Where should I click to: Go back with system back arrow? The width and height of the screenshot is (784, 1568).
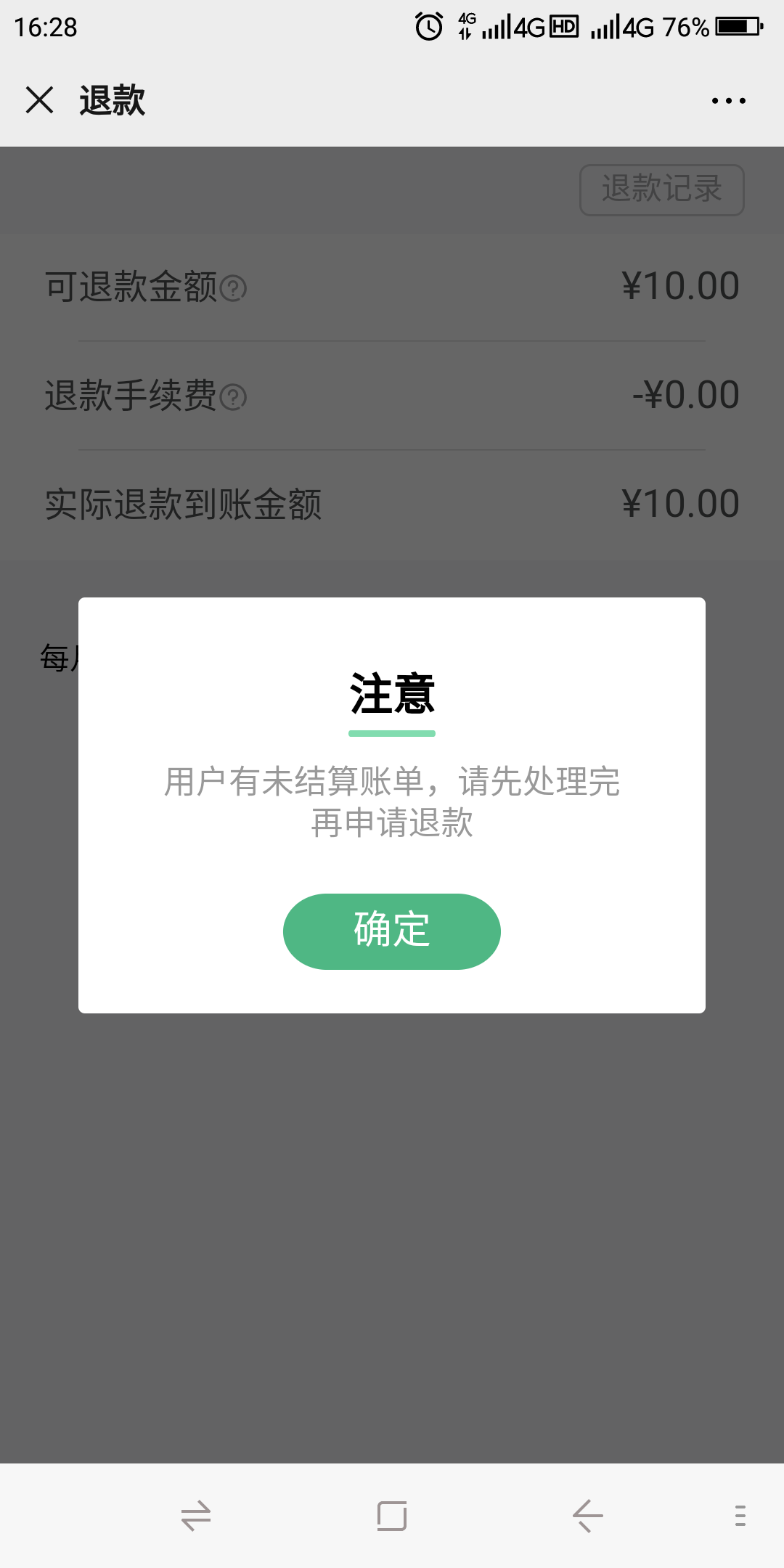click(x=588, y=1516)
